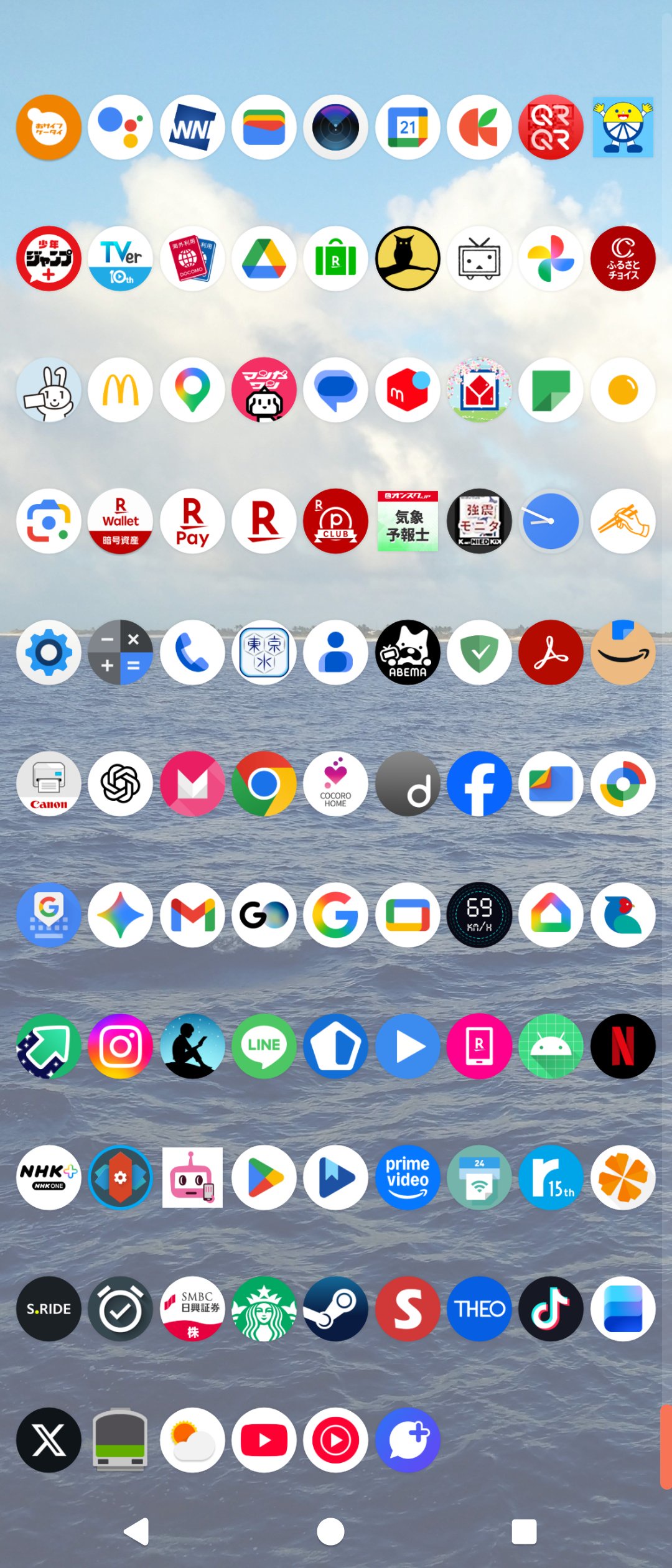Open the Settings gear app
The image size is (672, 1568).
tap(49, 653)
